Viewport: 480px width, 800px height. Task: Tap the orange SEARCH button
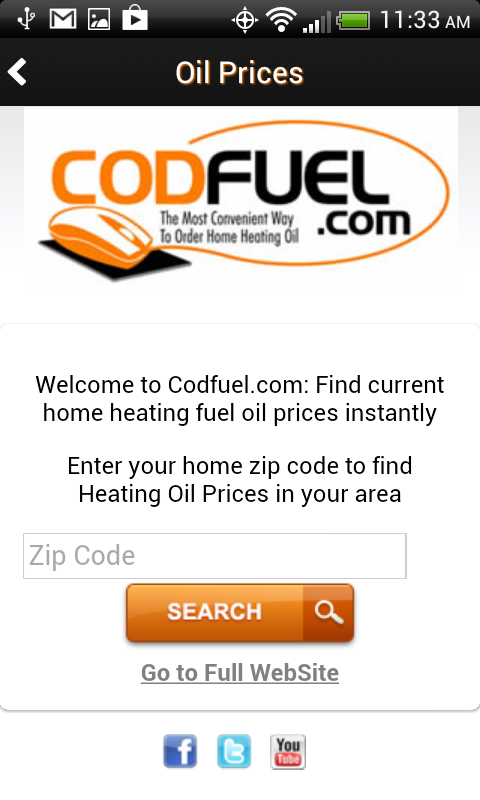click(240, 612)
